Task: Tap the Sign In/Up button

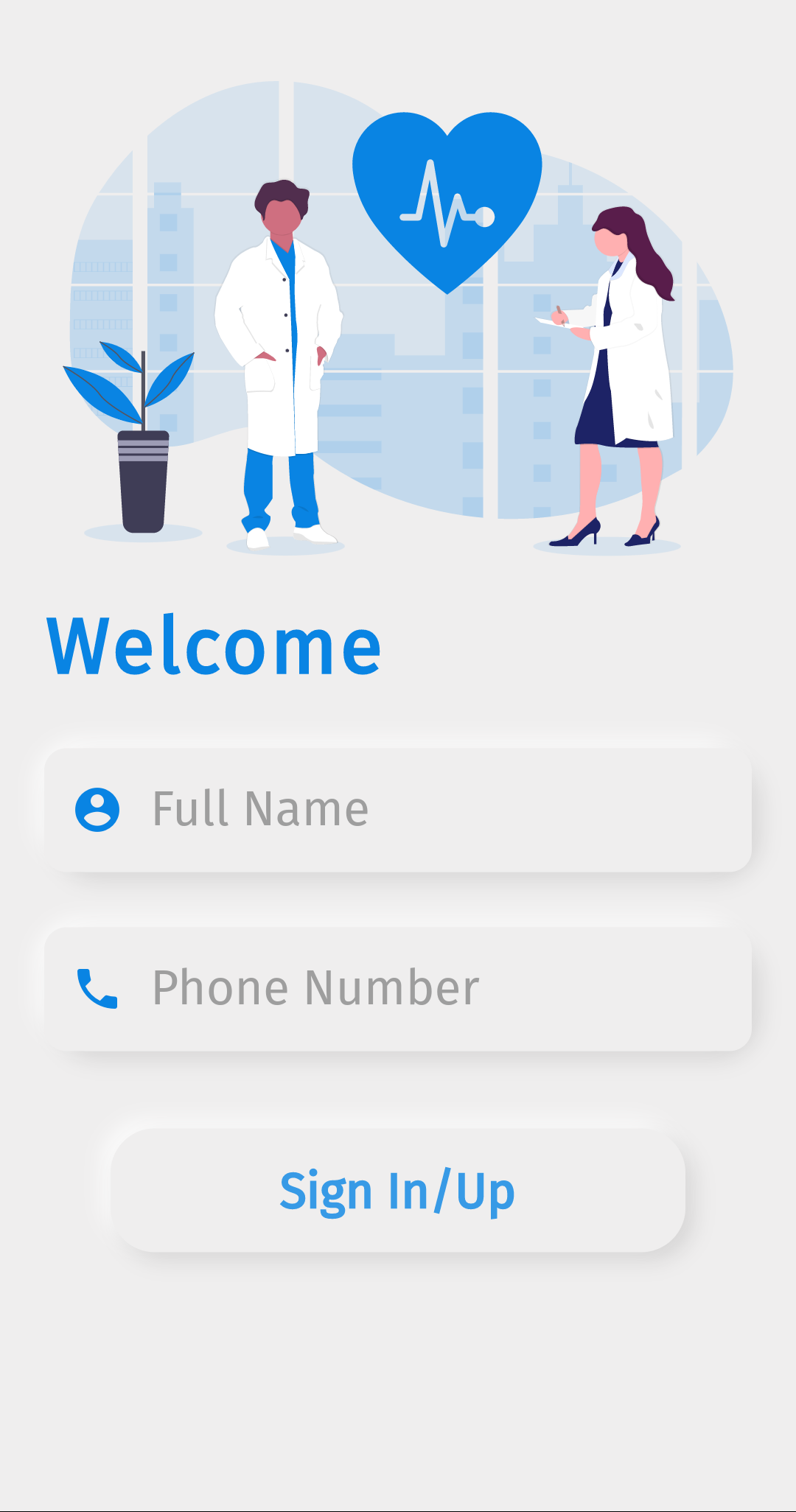Action: click(398, 1190)
